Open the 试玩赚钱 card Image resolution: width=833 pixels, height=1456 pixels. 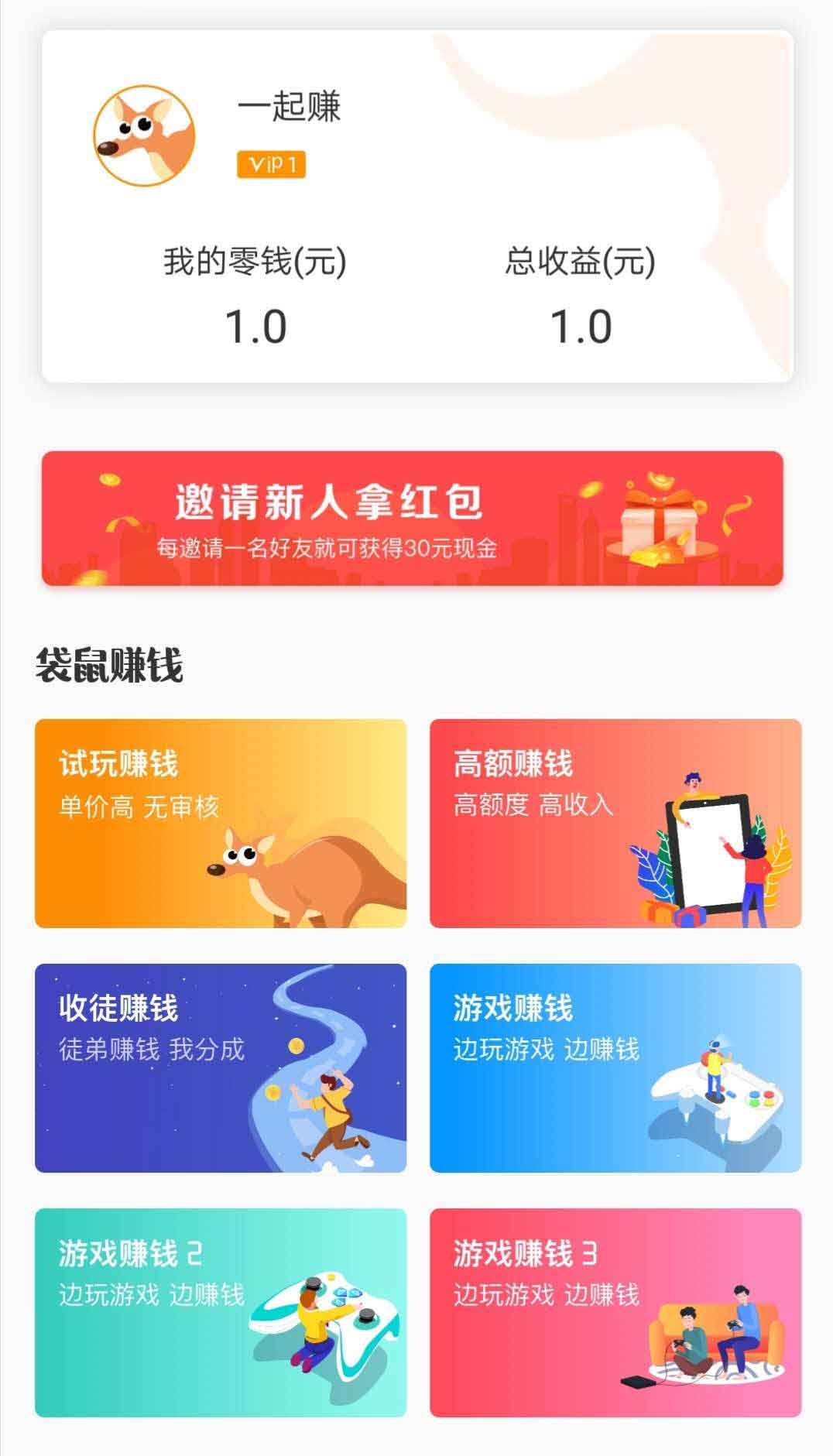tap(221, 824)
